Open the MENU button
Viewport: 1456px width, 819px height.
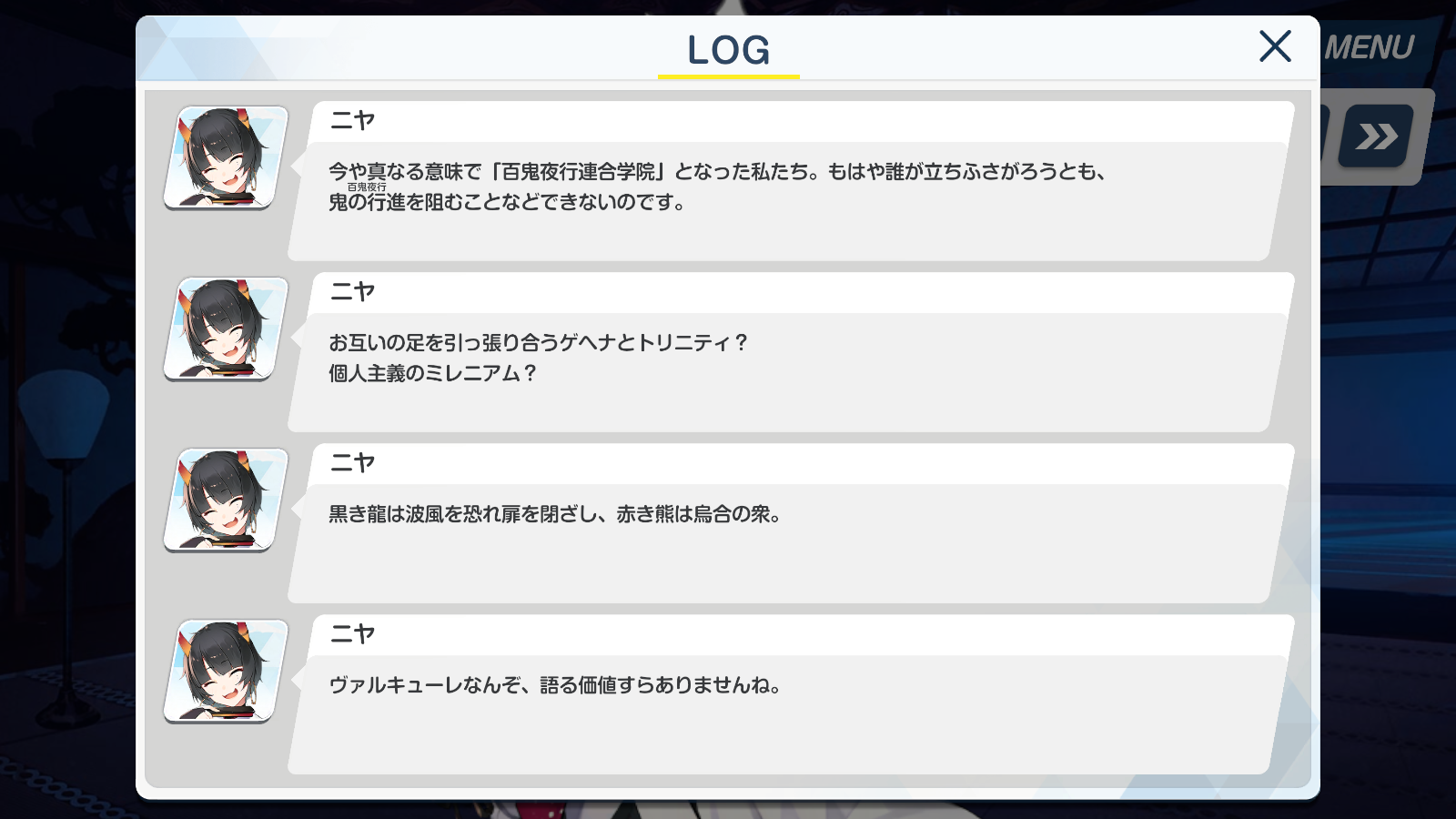(1369, 47)
